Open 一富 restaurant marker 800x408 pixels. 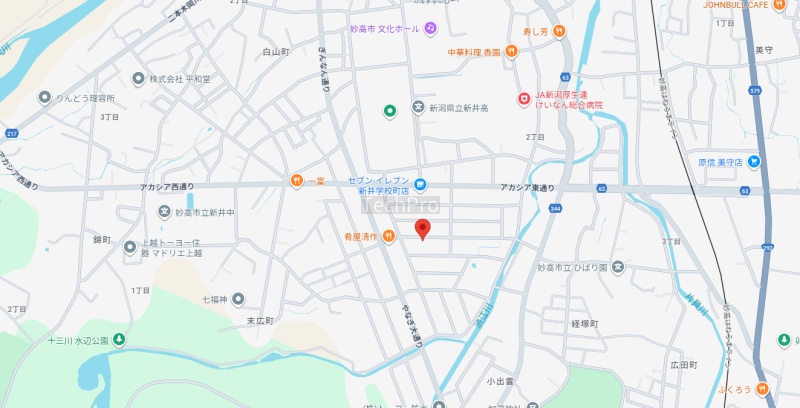pos(296,181)
